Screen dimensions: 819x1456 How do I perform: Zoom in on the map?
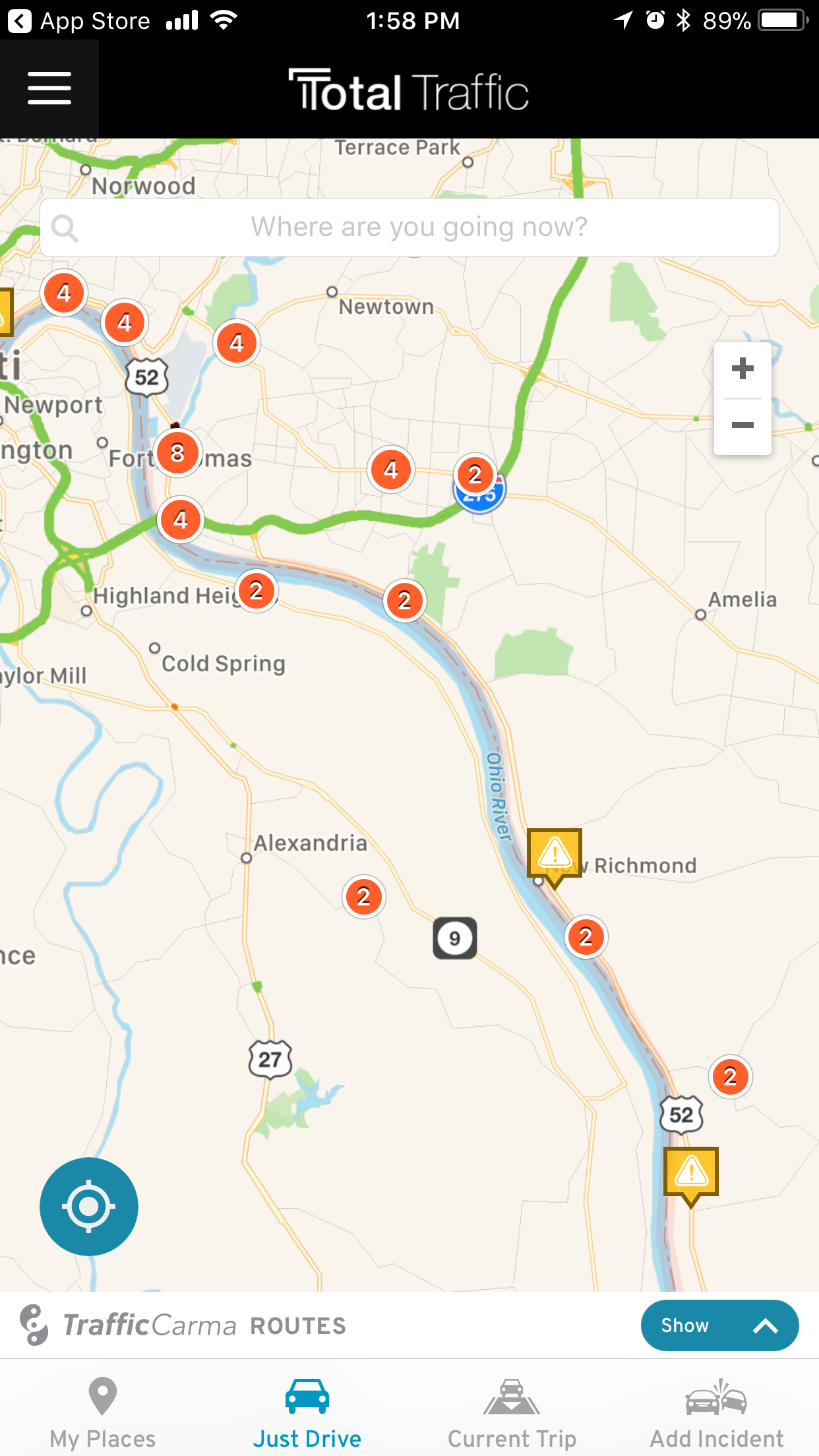pyautogui.click(x=743, y=369)
